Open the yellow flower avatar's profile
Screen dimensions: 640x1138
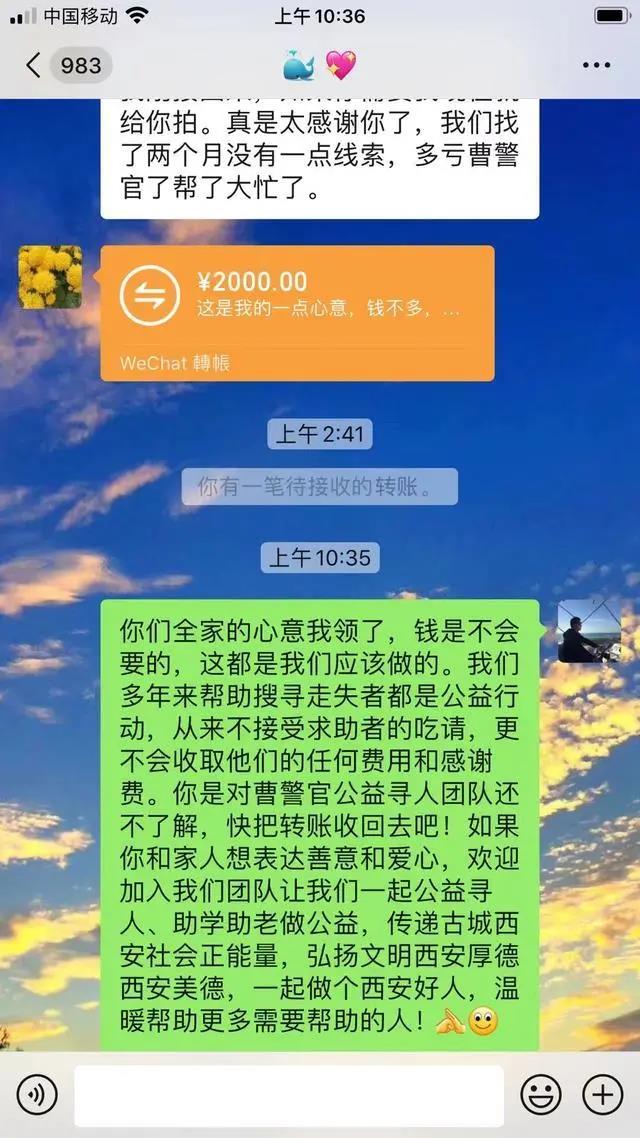[x=50, y=277]
